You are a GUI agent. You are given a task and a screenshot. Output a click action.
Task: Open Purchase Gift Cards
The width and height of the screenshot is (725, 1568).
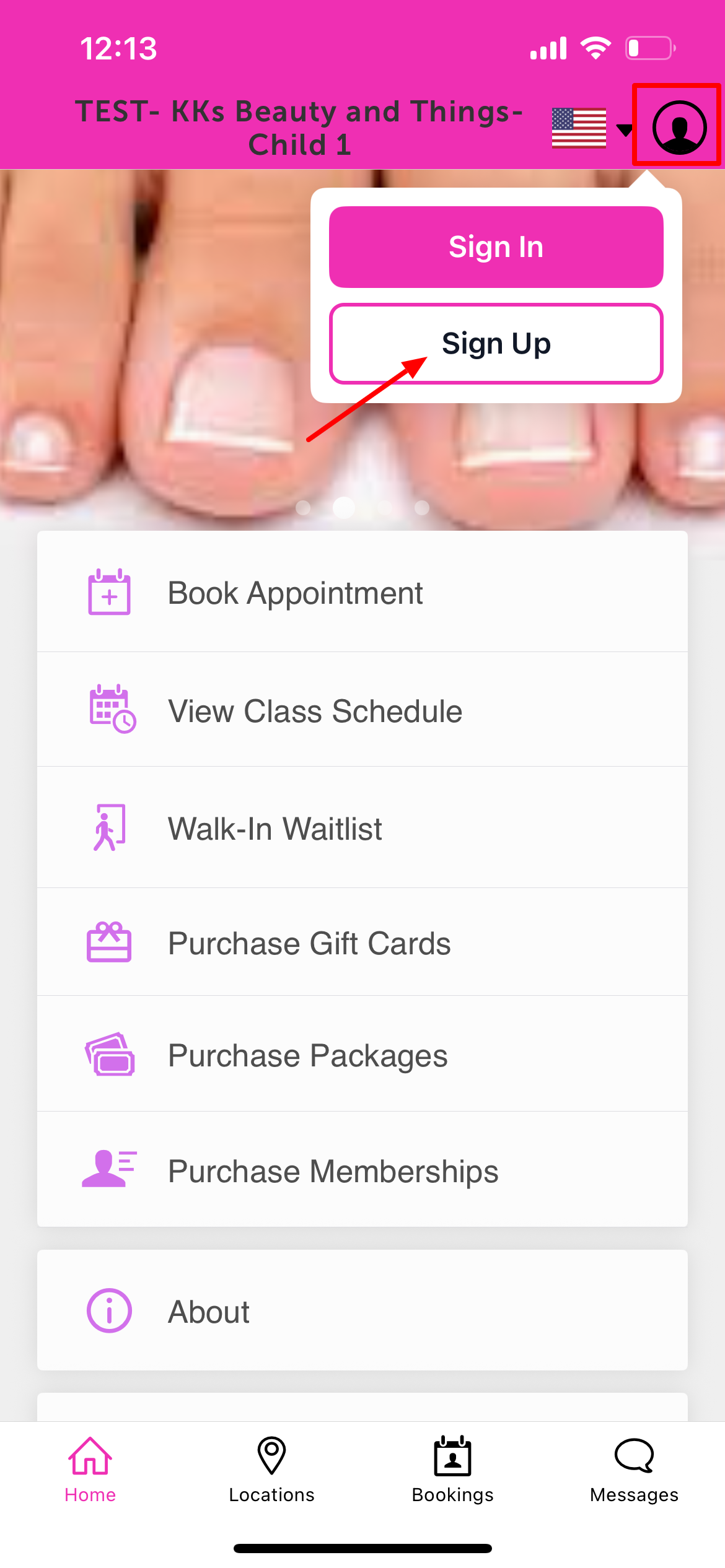(x=362, y=943)
